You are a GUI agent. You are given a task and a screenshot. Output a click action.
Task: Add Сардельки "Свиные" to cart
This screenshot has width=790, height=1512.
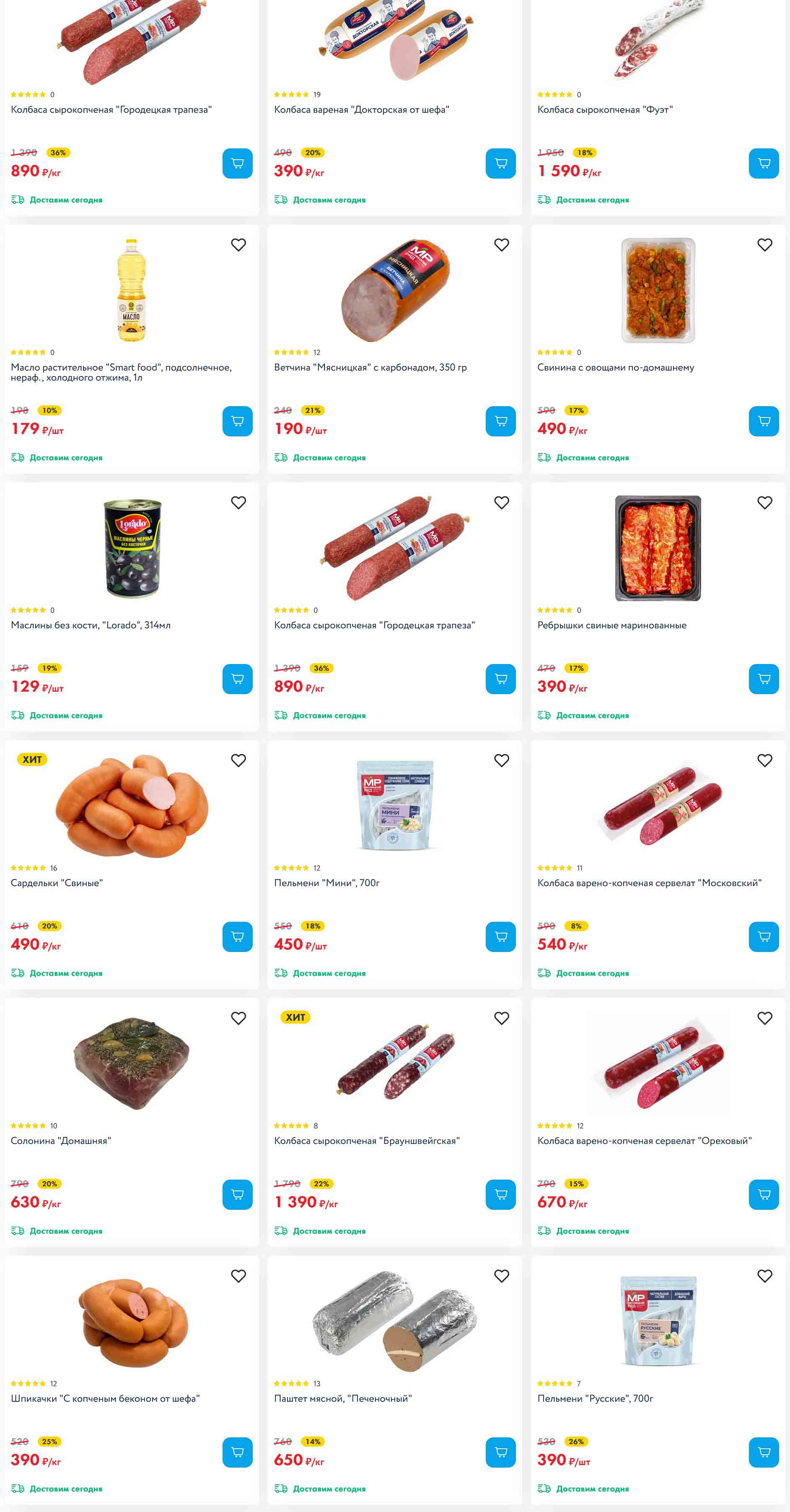pyautogui.click(x=237, y=936)
